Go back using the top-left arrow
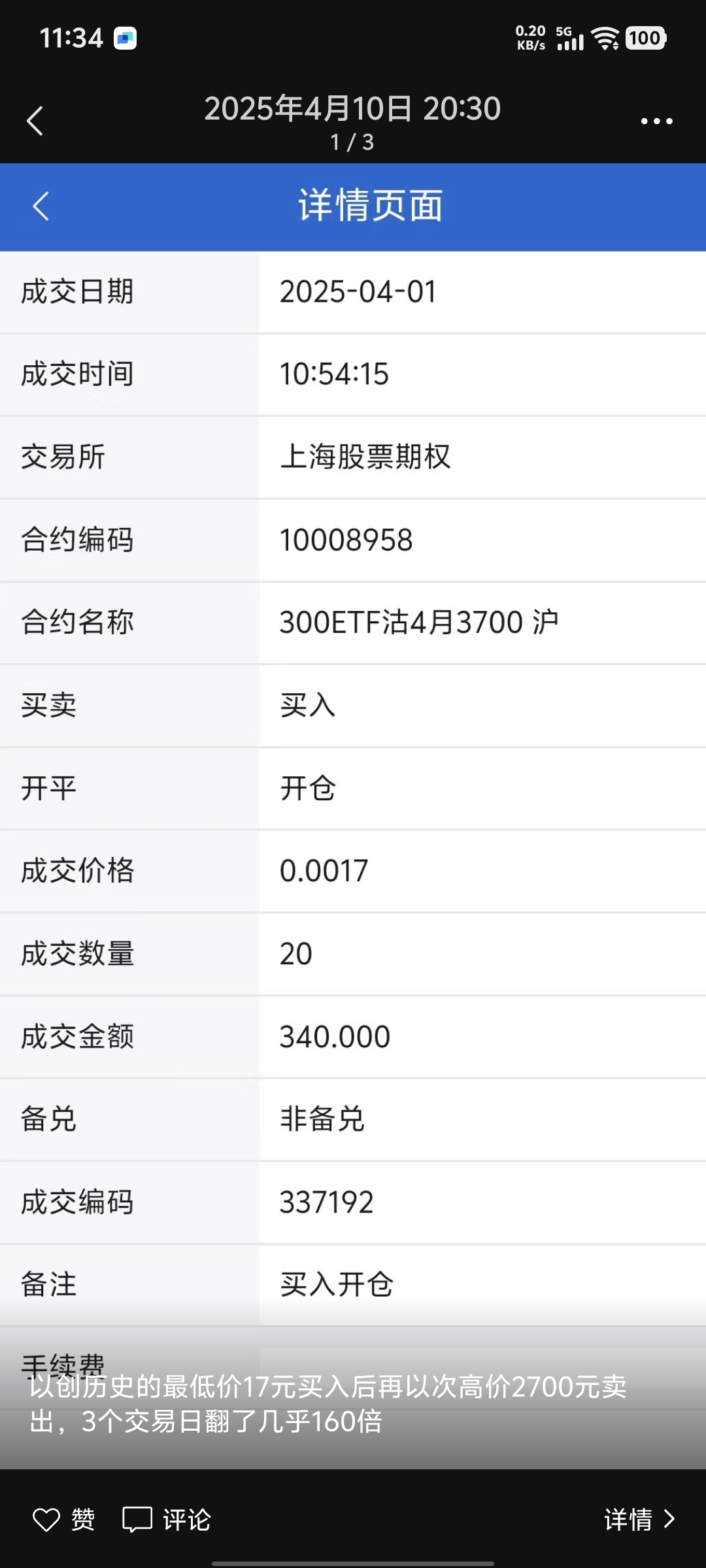This screenshot has height=1568, width=706. (x=35, y=121)
